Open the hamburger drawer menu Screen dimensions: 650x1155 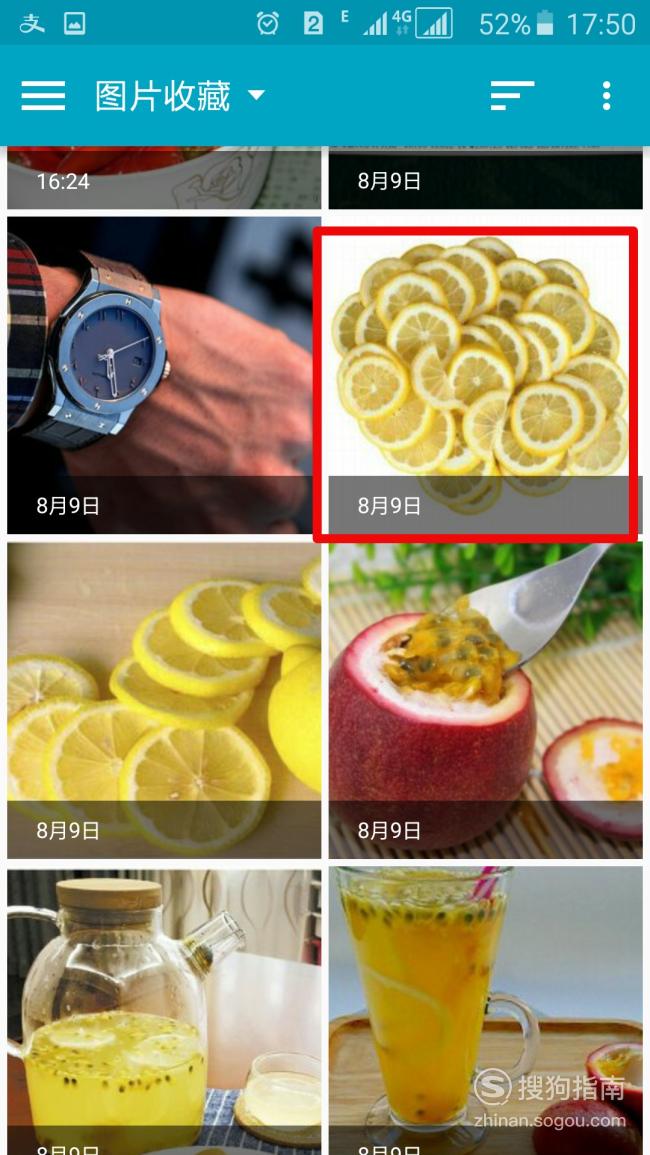[x=43, y=96]
